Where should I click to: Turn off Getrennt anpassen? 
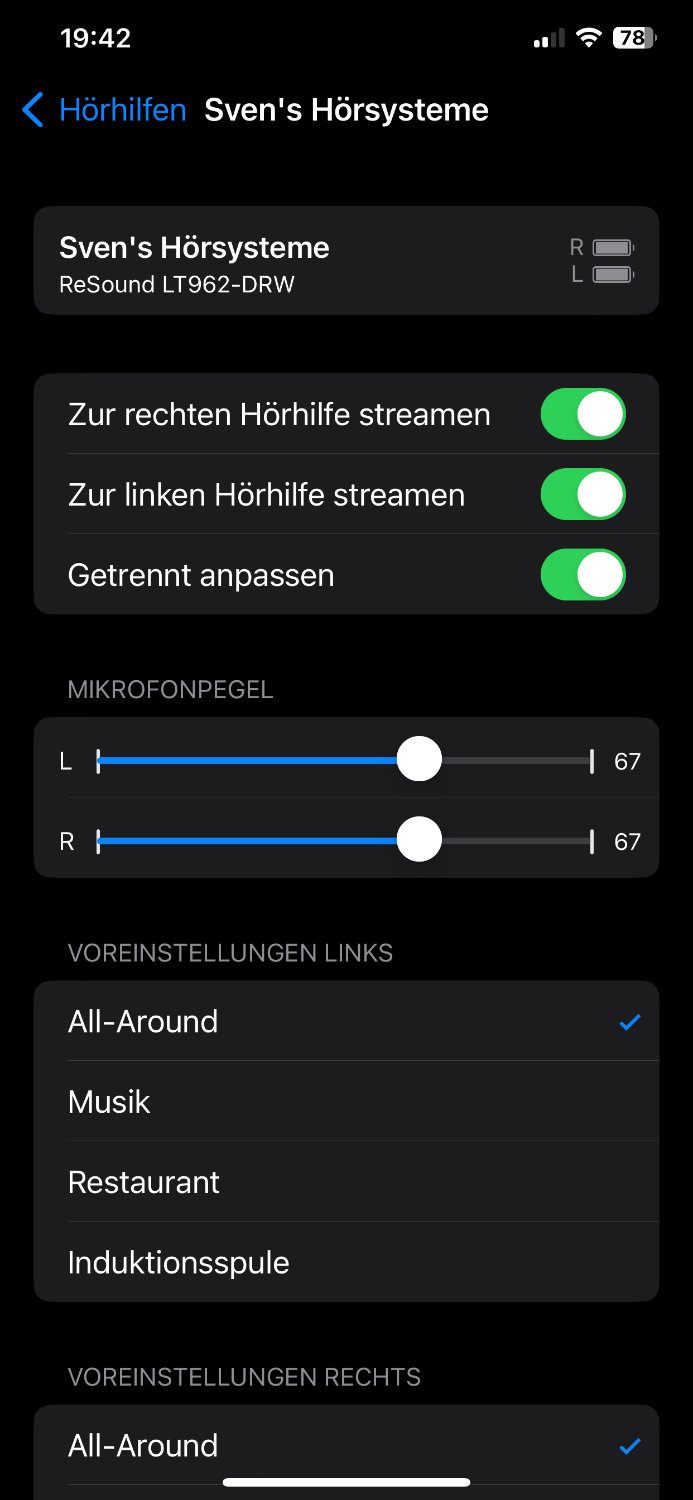(x=582, y=576)
